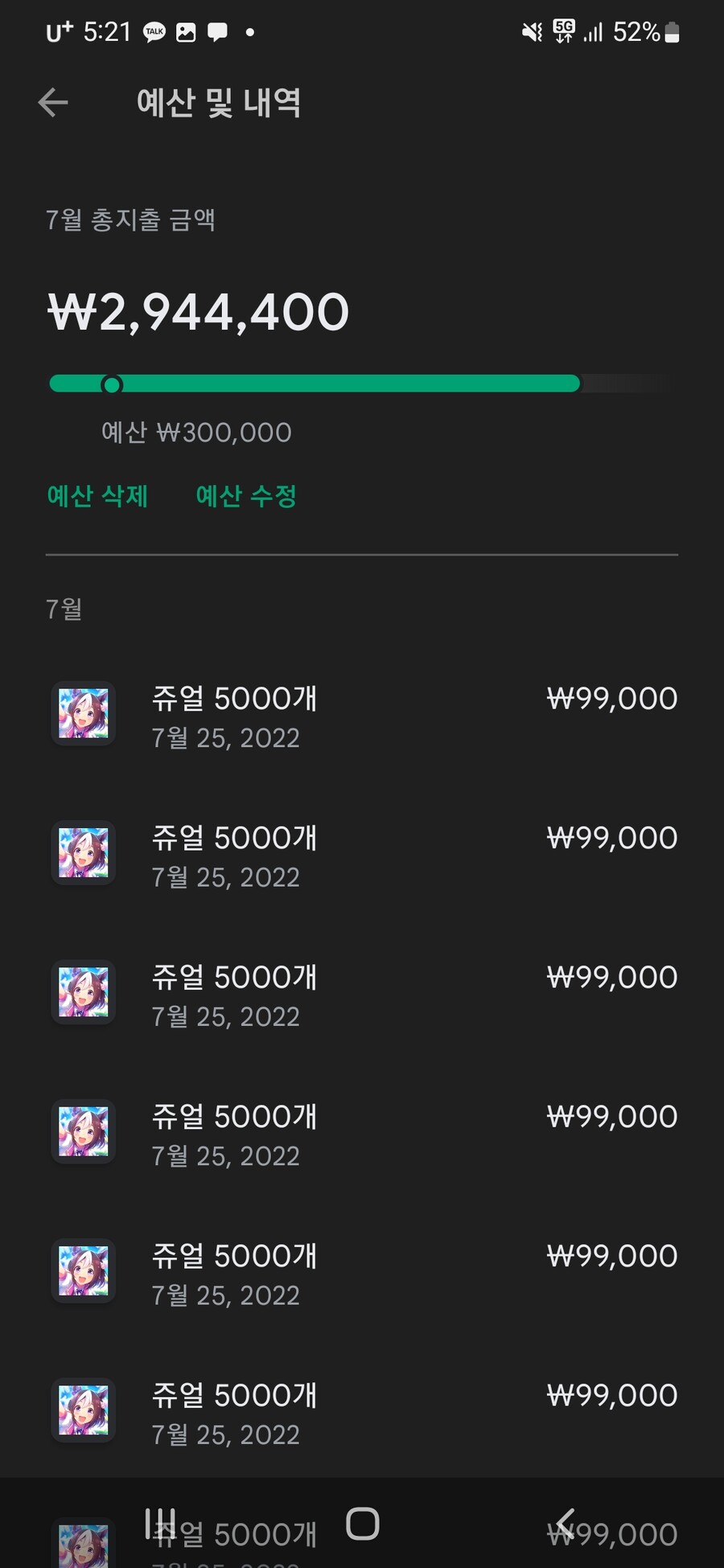Show recent apps from the navigation bar

159,1523
